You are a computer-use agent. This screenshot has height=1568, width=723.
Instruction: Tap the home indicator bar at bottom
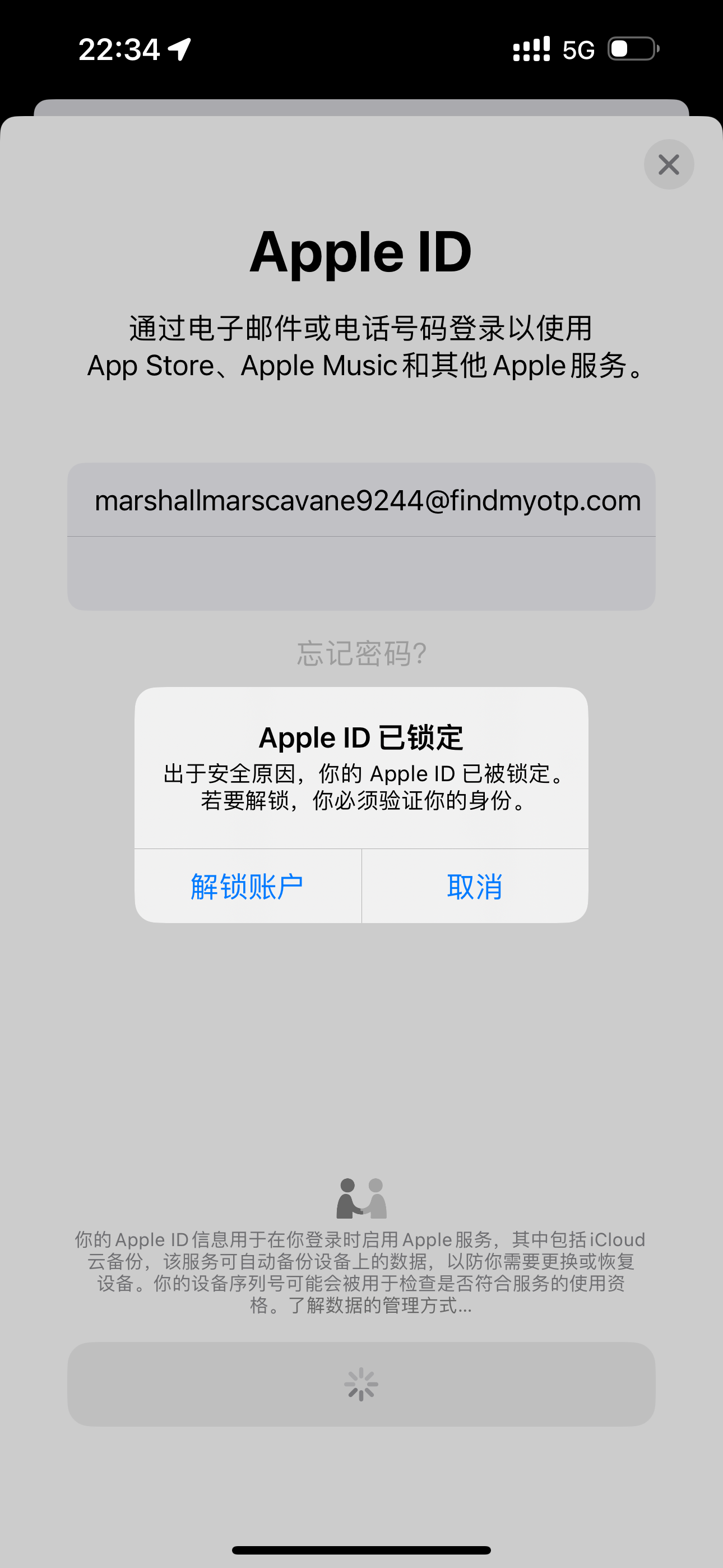[361, 1548]
